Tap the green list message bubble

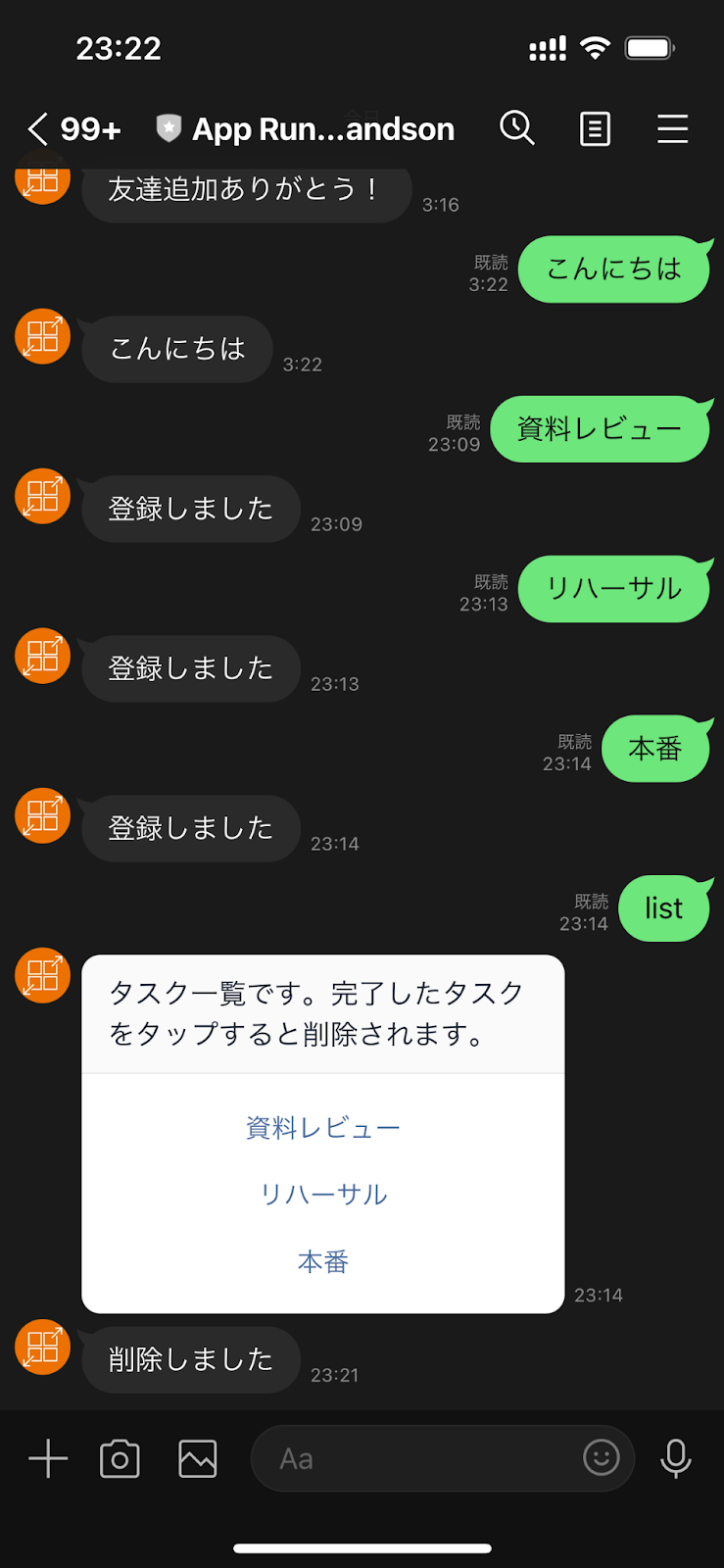(664, 908)
